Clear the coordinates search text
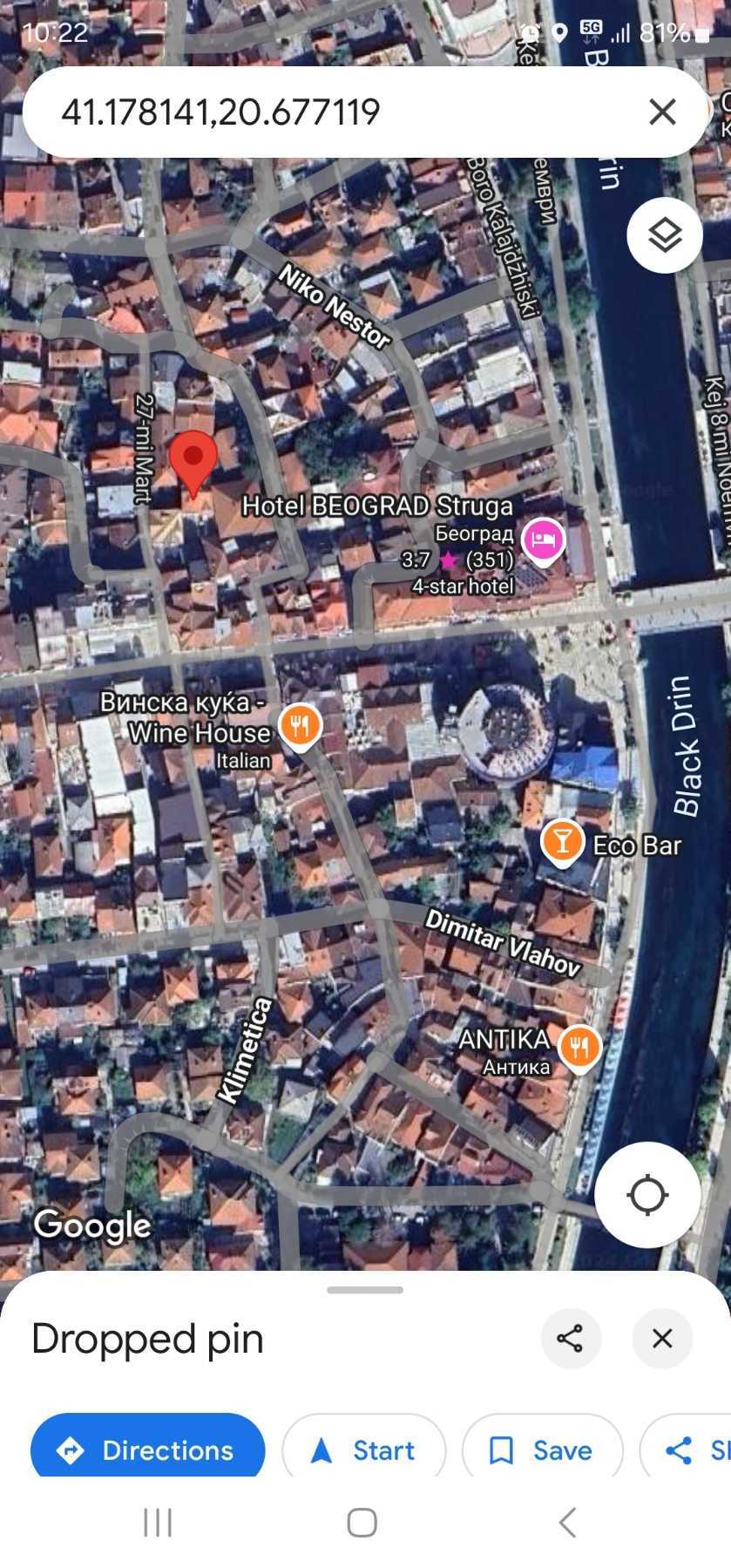 coord(662,112)
